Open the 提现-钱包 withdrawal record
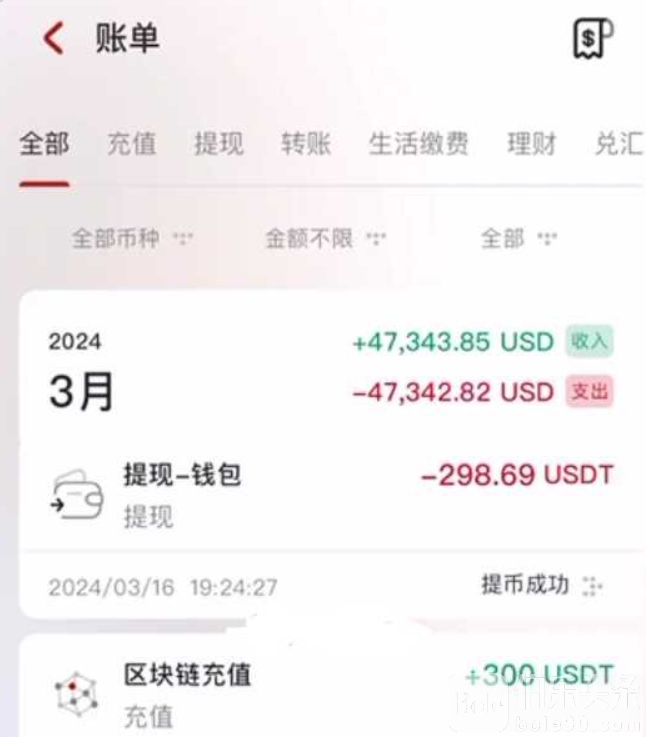646x737 pixels. pos(330,492)
